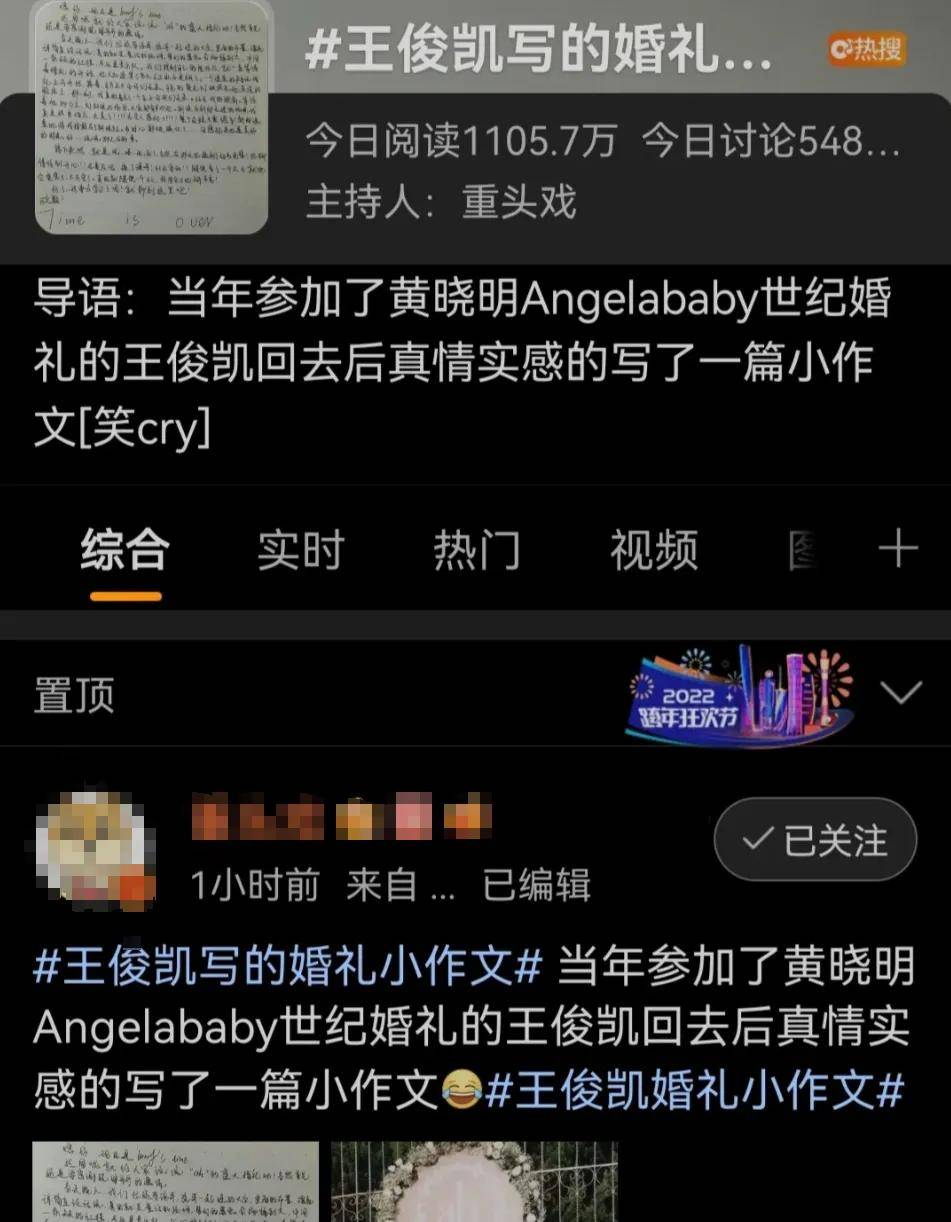The width and height of the screenshot is (951, 1222).
Task: Open the 2022 跨年狂欢节 banner
Action: pyautogui.click(x=740, y=694)
